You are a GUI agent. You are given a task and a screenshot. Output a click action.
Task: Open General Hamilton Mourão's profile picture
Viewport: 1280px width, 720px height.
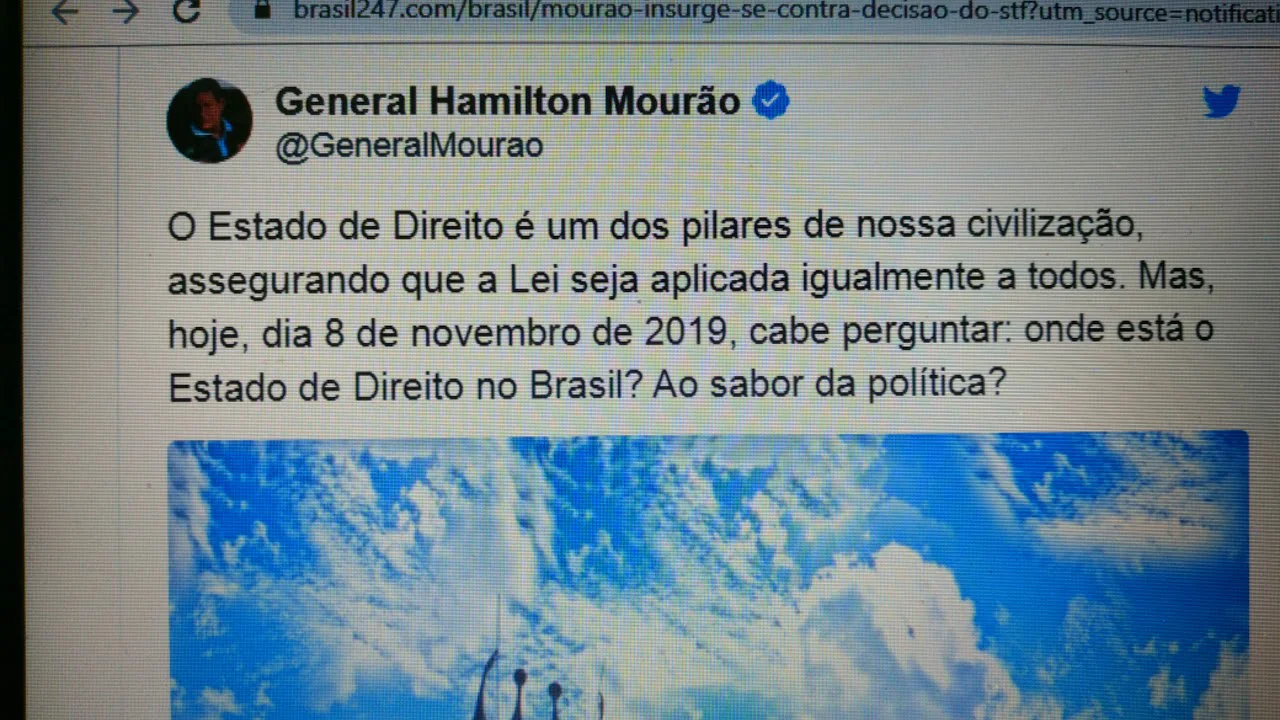tap(209, 120)
